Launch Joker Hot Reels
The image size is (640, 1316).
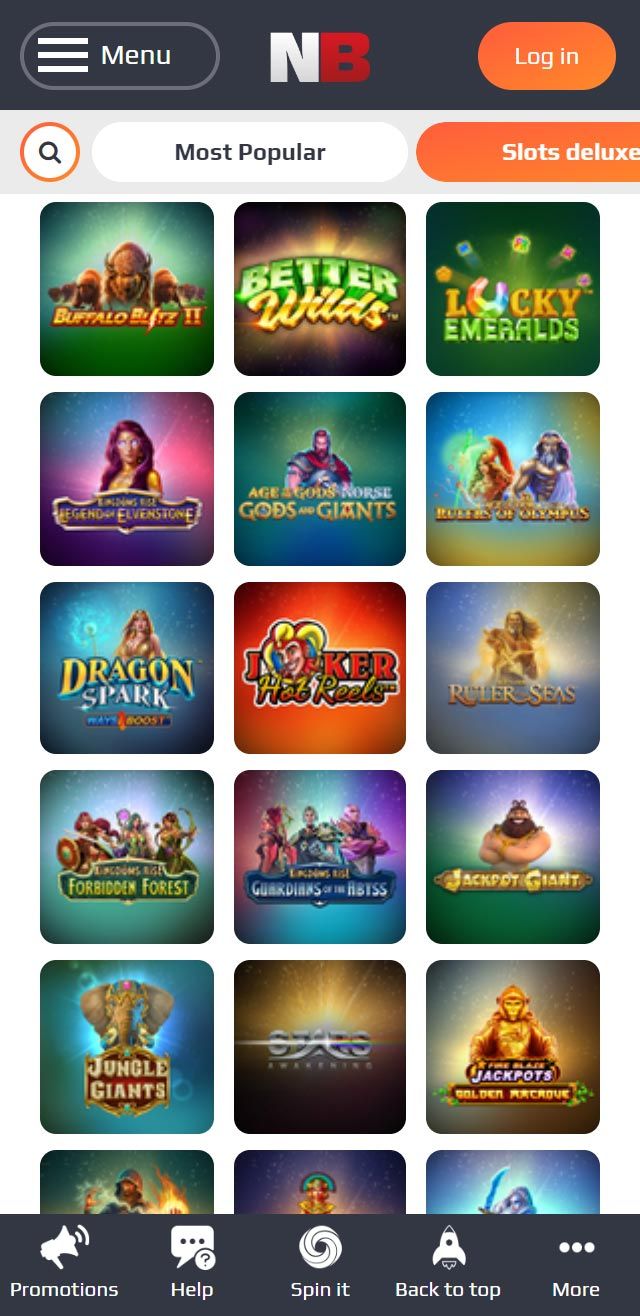pos(320,668)
